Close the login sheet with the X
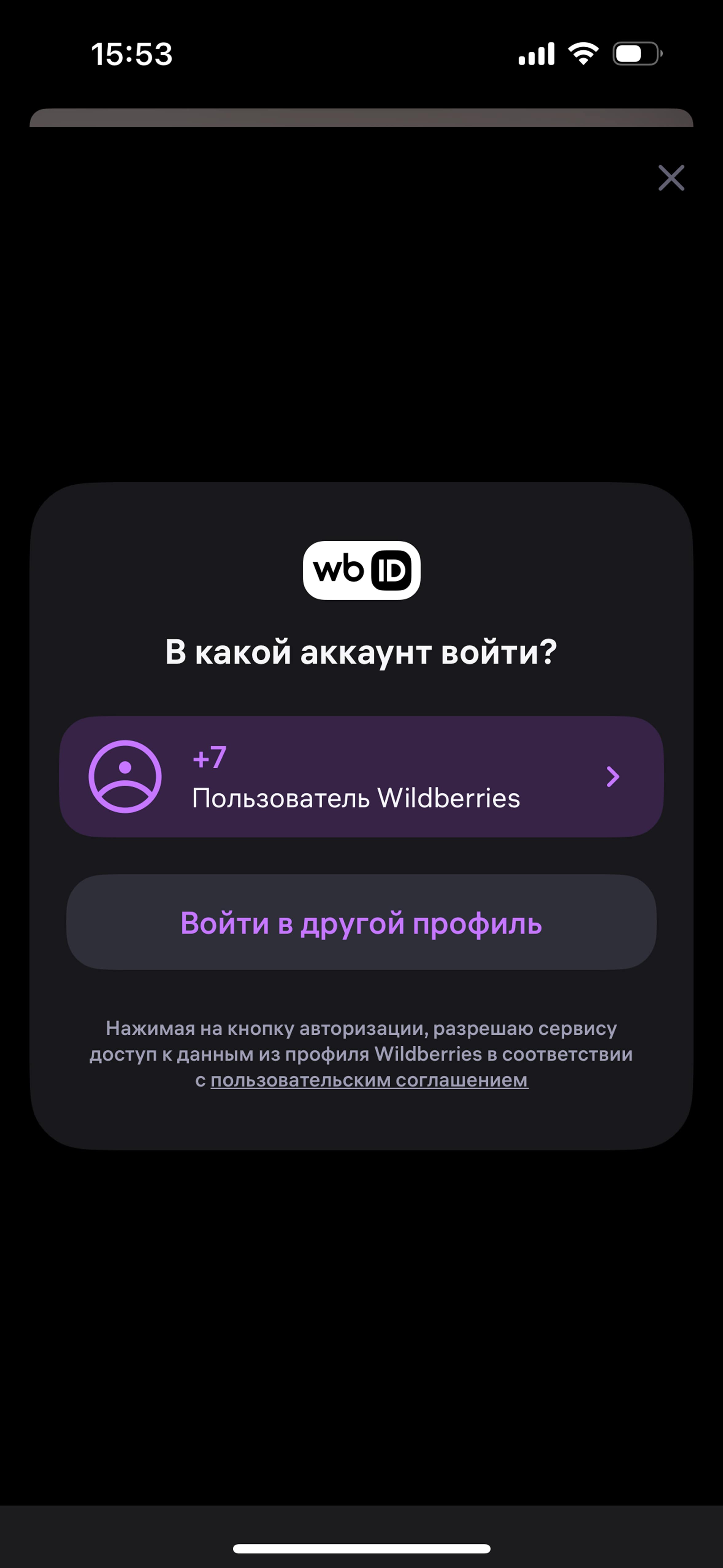Viewport: 723px width, 1568px height. click(671, 178)
